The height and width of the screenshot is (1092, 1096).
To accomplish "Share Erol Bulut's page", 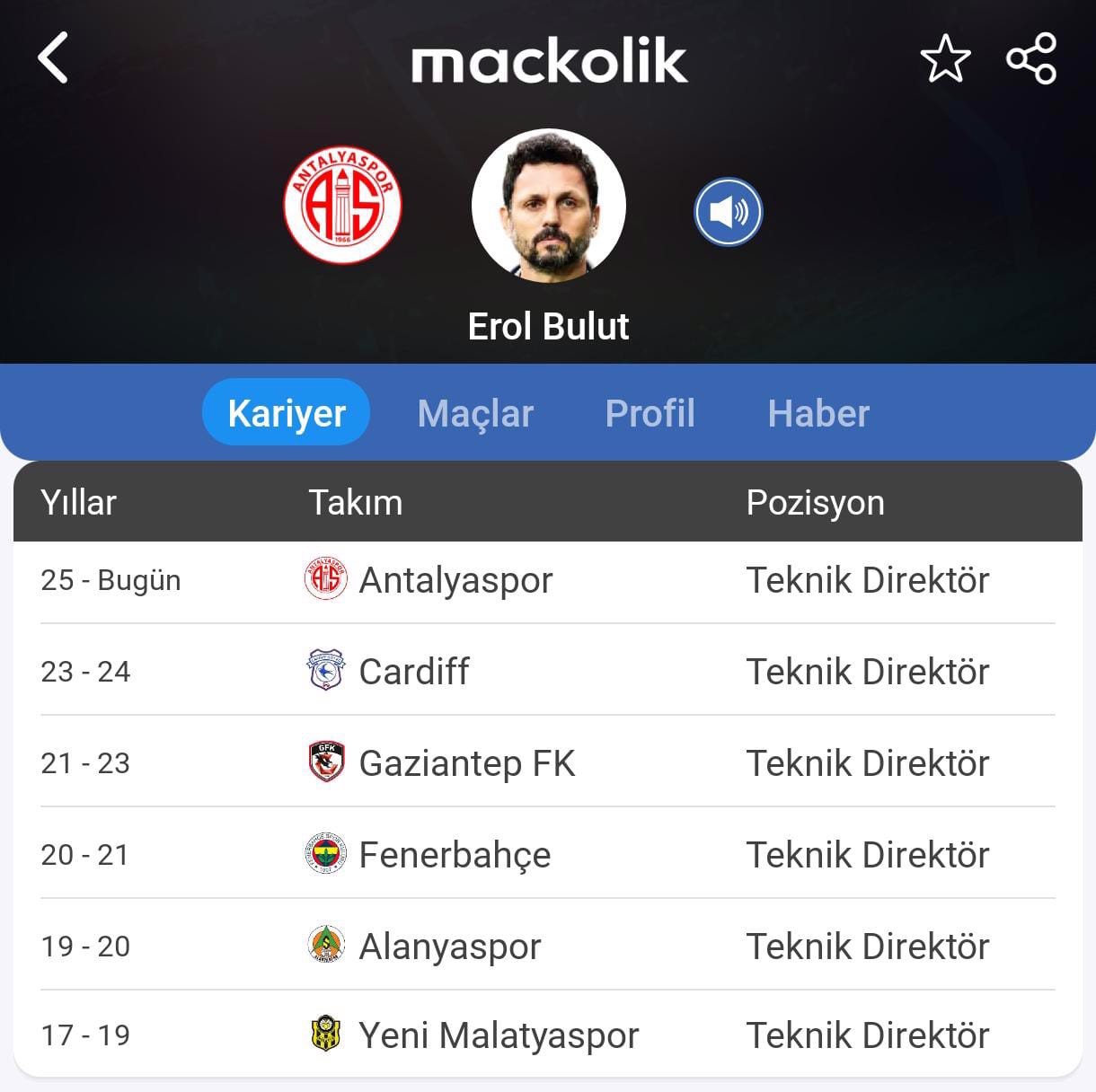I will click(1031, 59).
